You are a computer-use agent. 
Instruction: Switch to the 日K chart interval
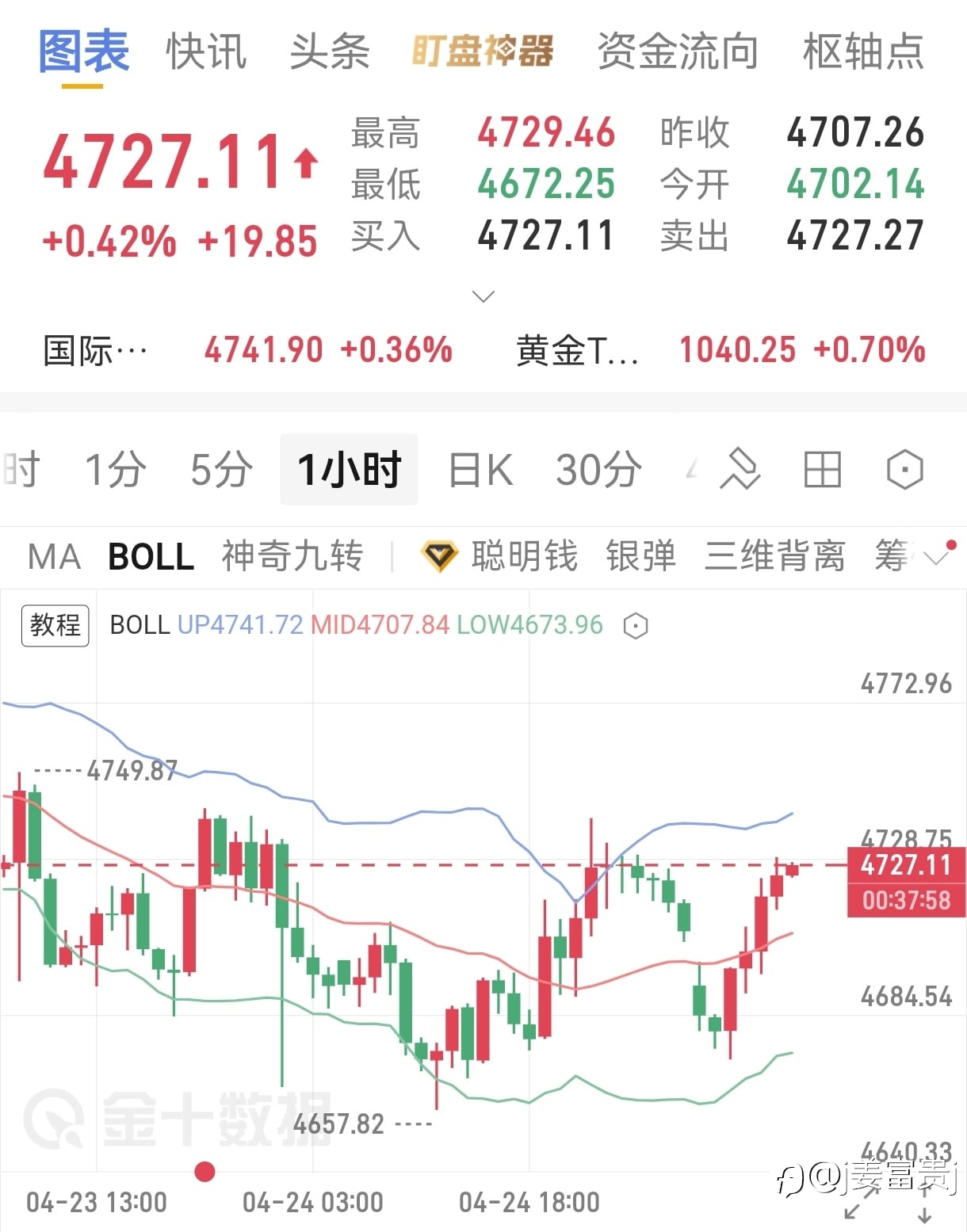(x=480, y=469)
